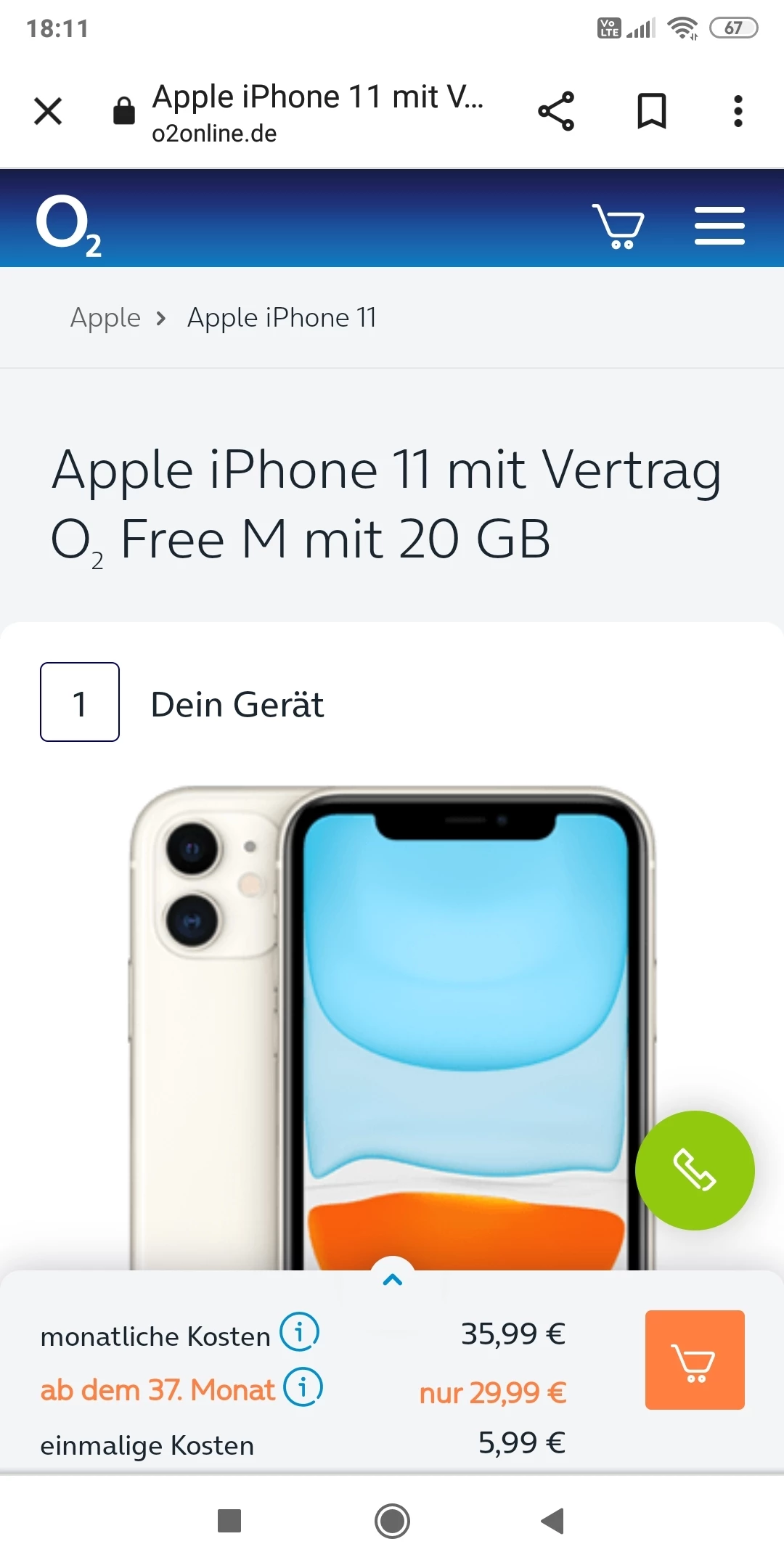The image size is (784, 1568).
Task: Go to Apple breadcrumb link
Action: (x=105, y=318)
